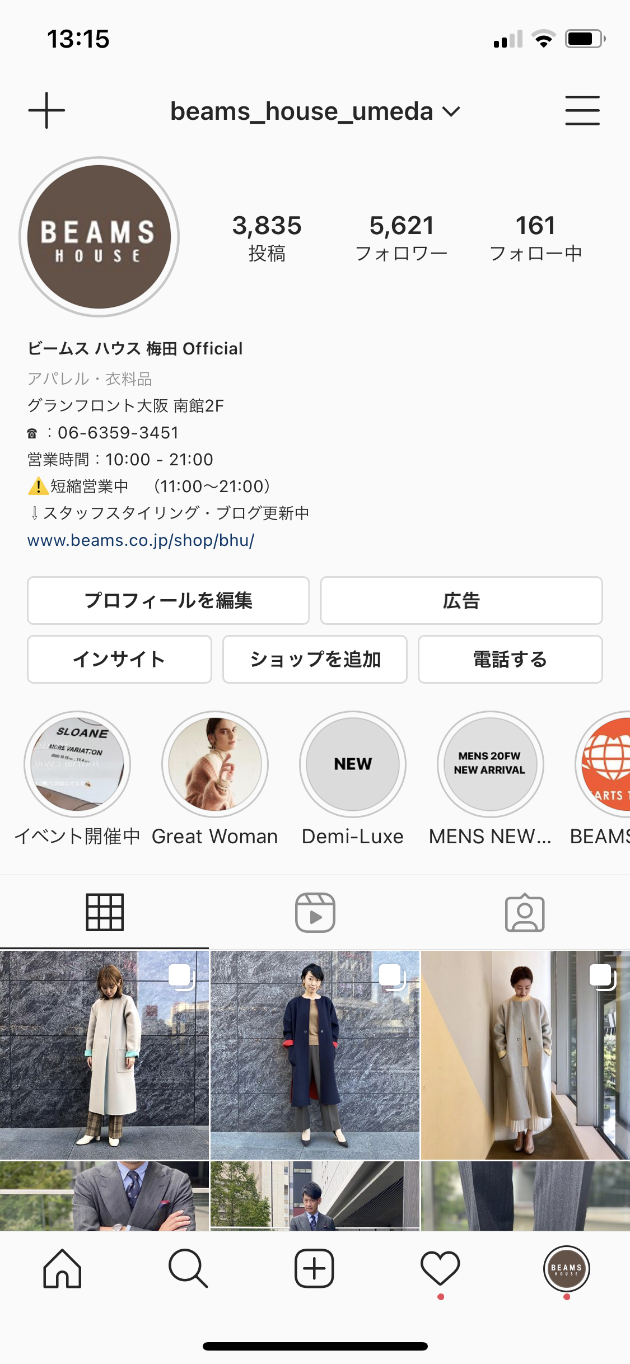Open the Demi-Luxe highlight

pos(353,765)
